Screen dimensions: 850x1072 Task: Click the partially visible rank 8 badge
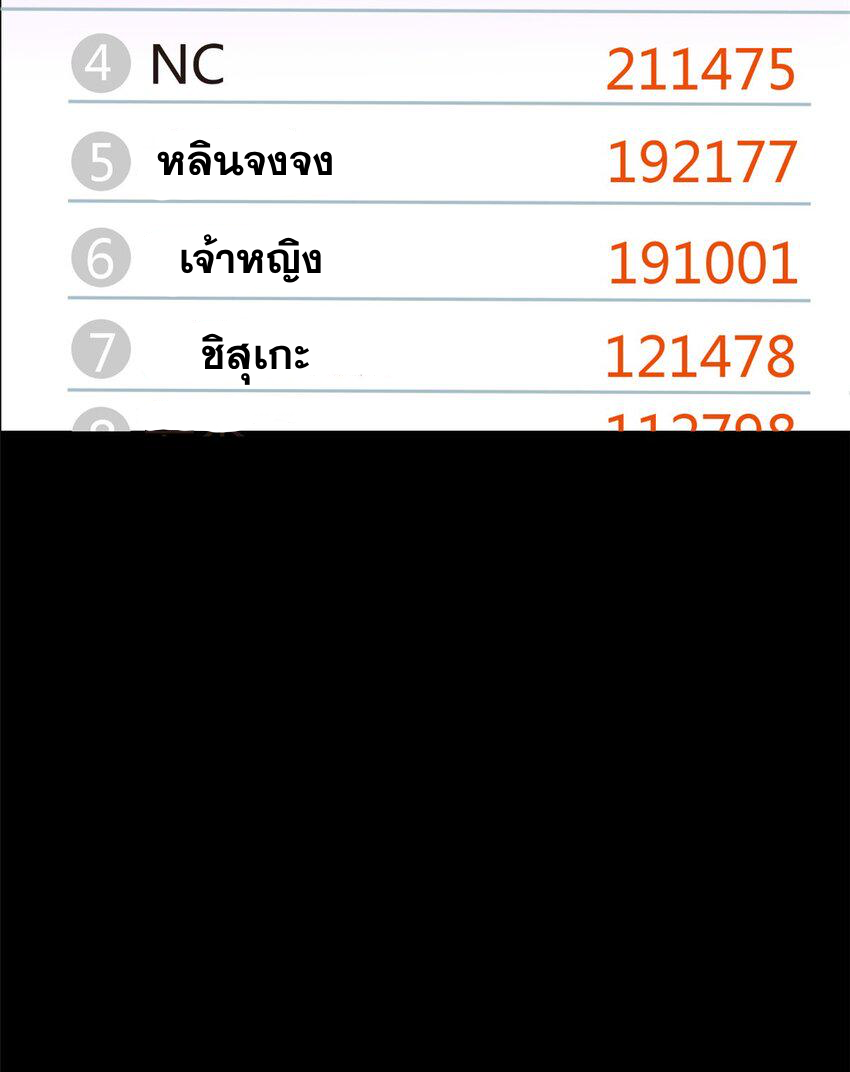tap(100, 428)
